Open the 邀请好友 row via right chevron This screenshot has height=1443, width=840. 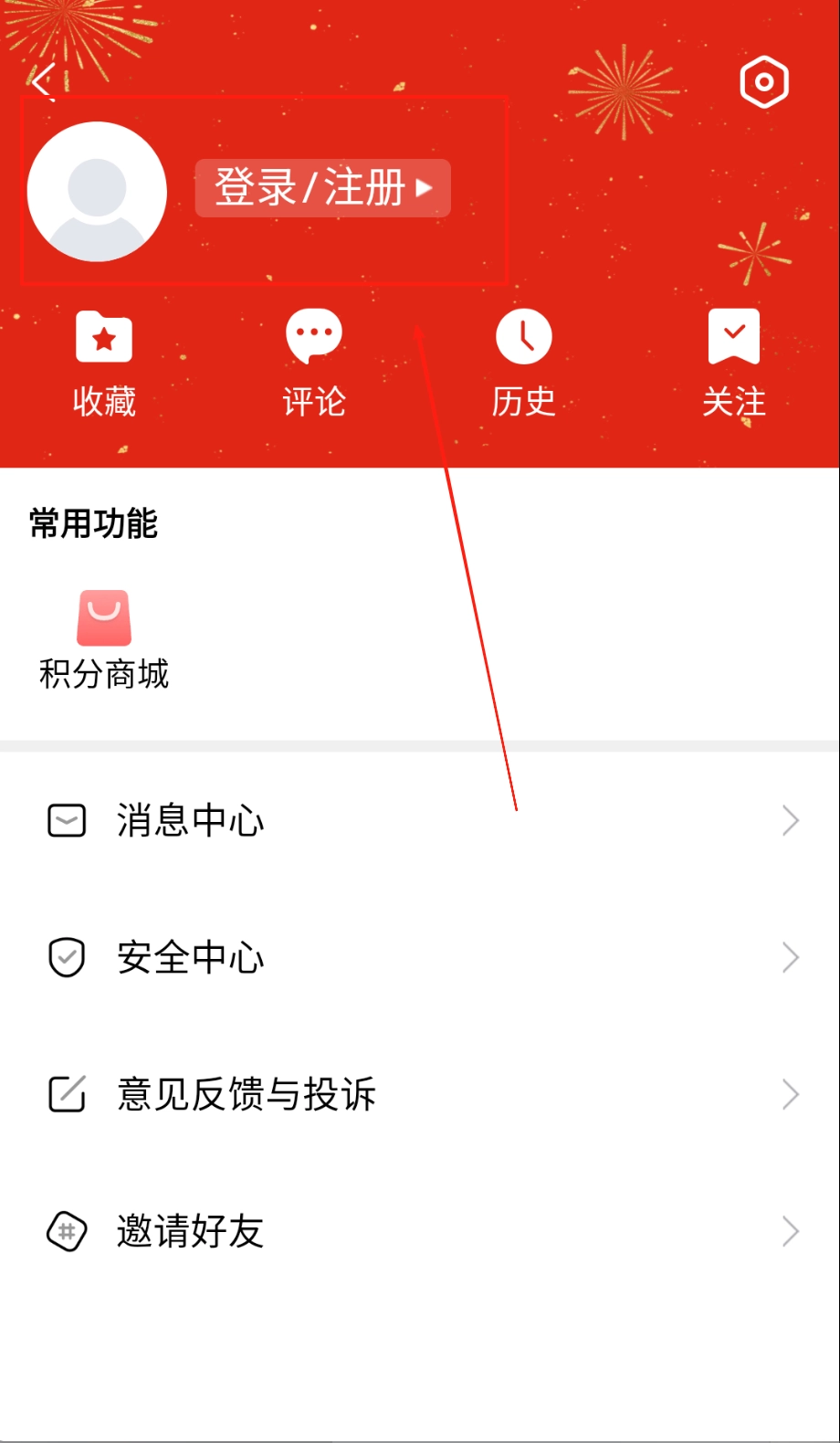click(790, 1232)
